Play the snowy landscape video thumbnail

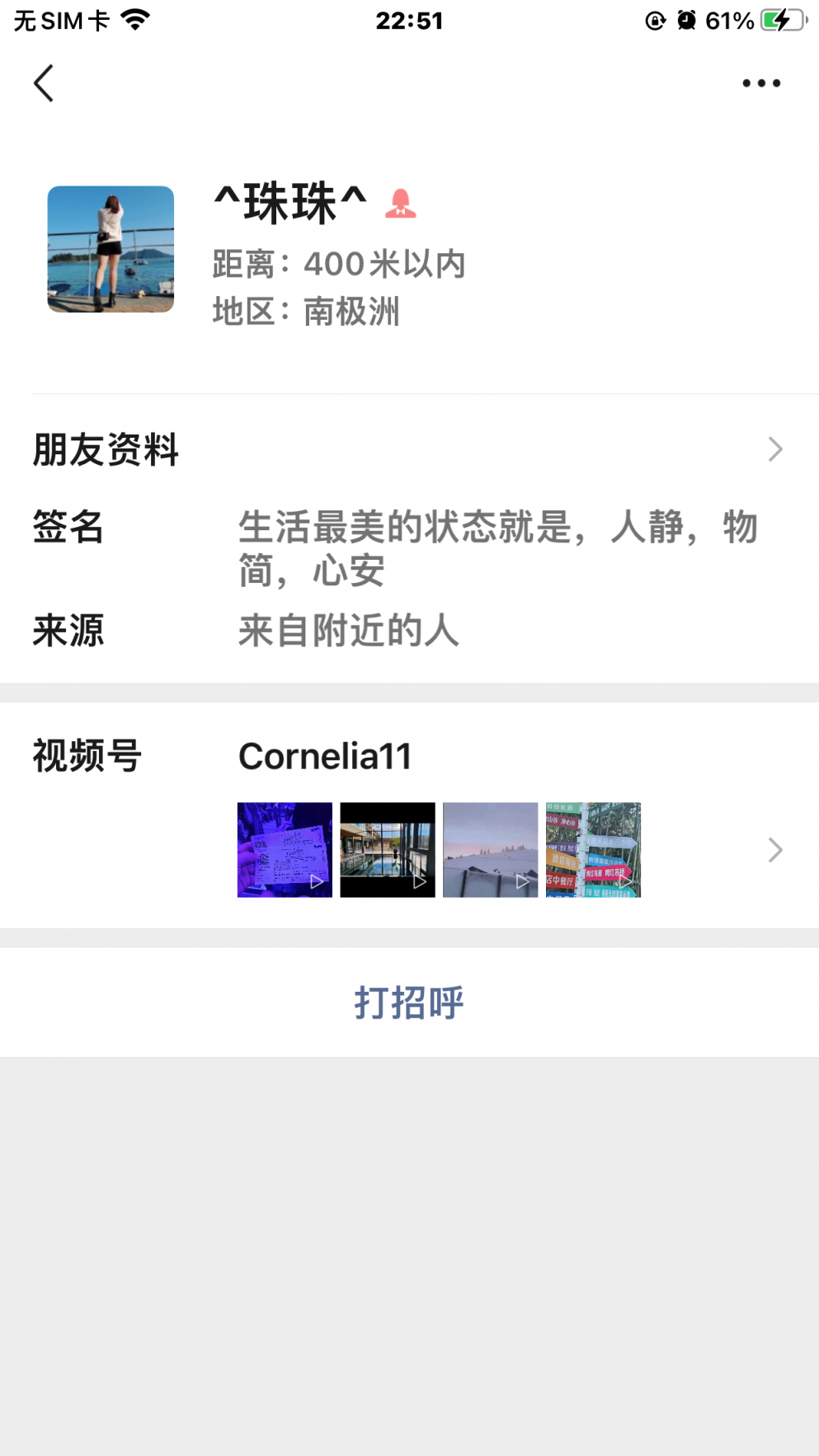pyautogui.click(x=490, y=849)
